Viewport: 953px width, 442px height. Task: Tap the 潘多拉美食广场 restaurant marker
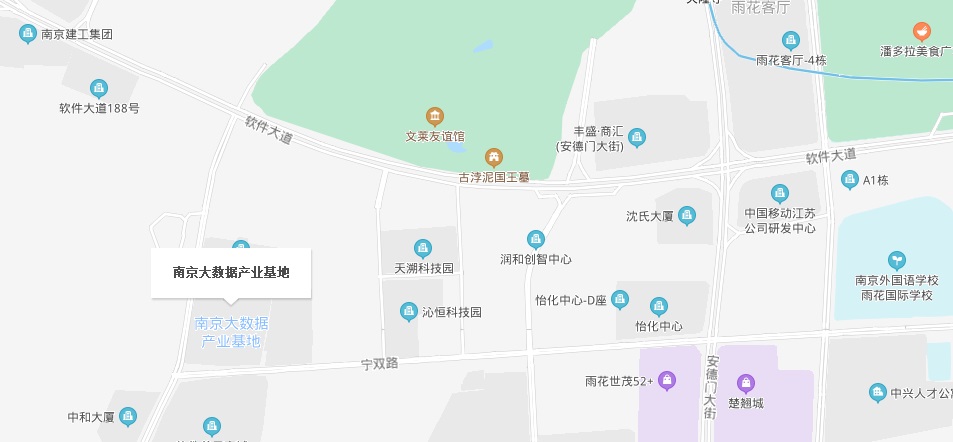click(x=921, y=32)
